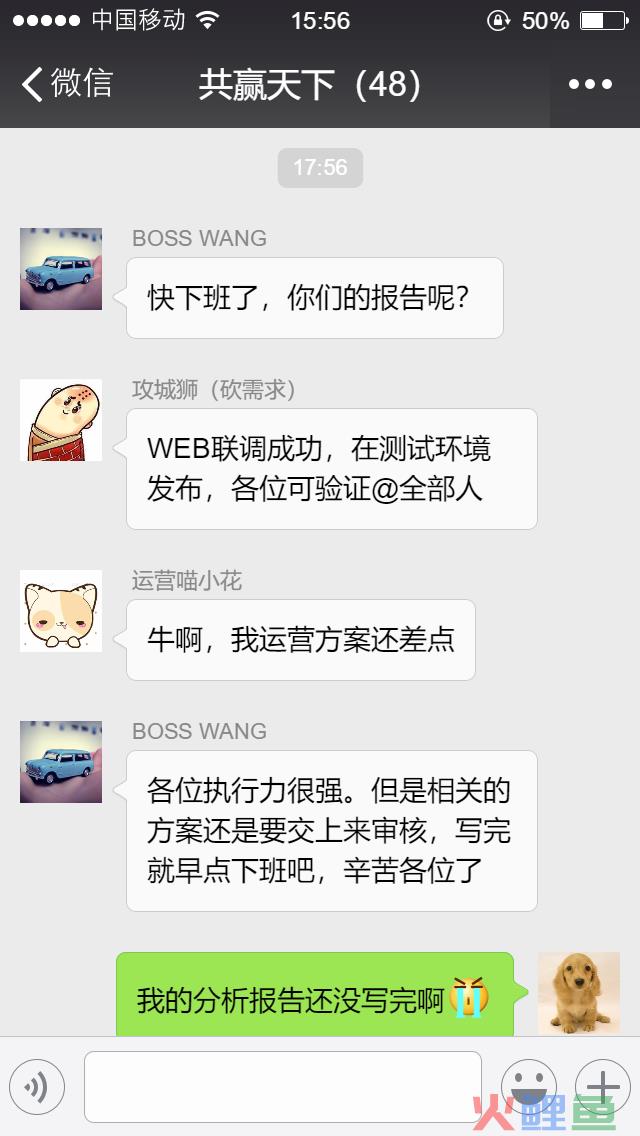Tap BOSS WANG avatar beside 各位执行力很强 message
This screenshot has width=640, height=1136.
[x=61, y=762]
